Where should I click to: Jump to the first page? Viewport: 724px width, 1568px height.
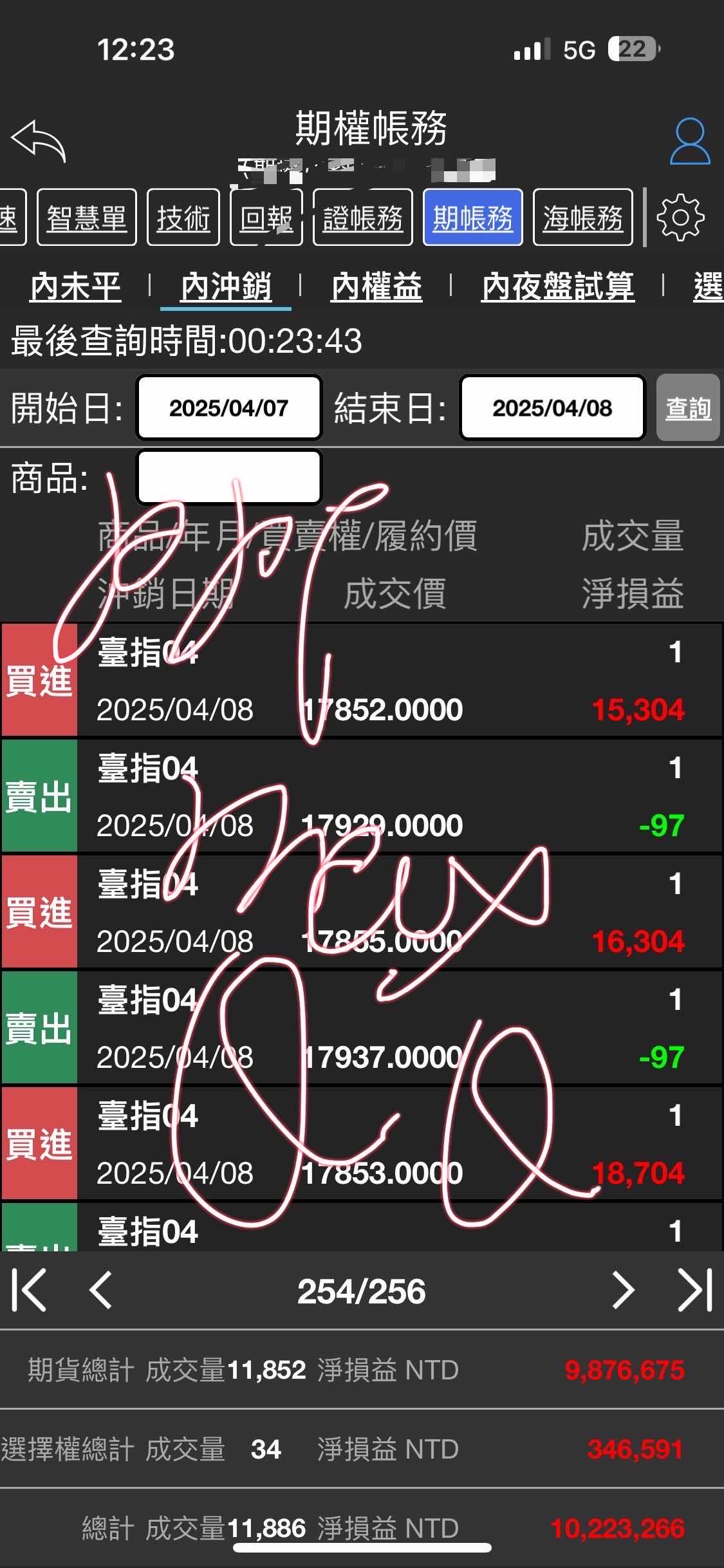coord(29,1290)
